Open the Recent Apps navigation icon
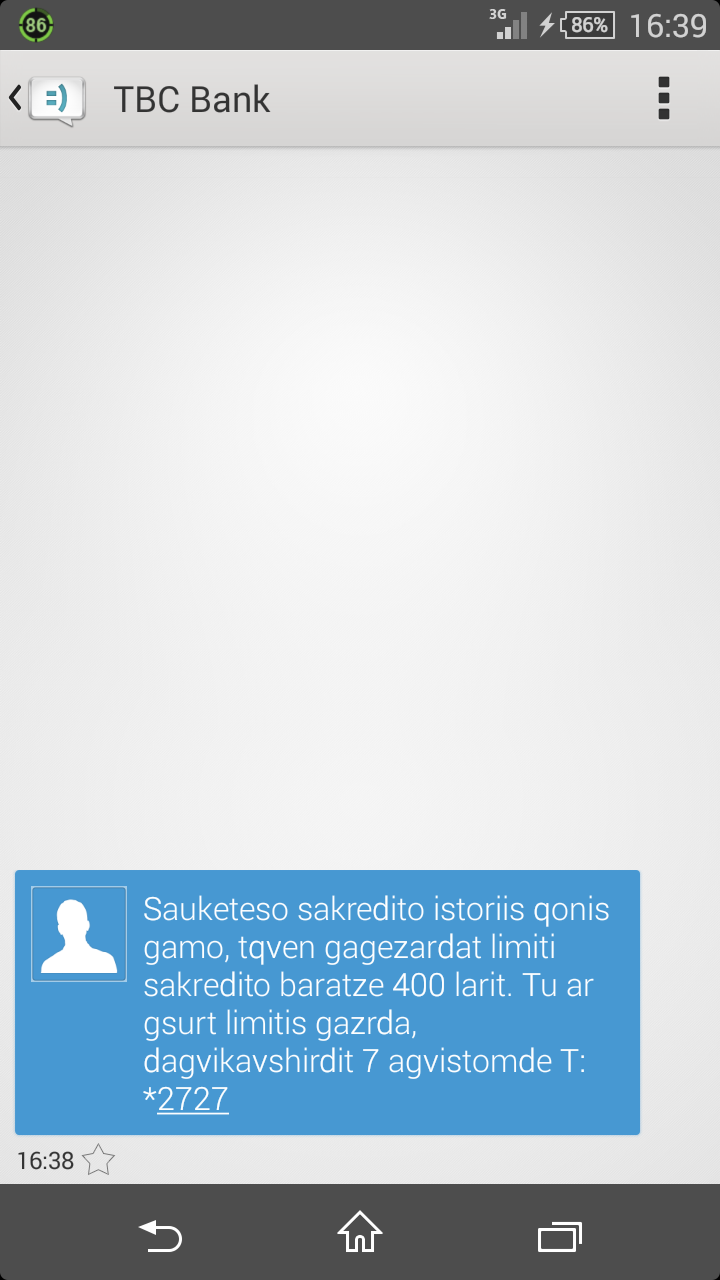720x1280 pixels. tap(559, 1236)
